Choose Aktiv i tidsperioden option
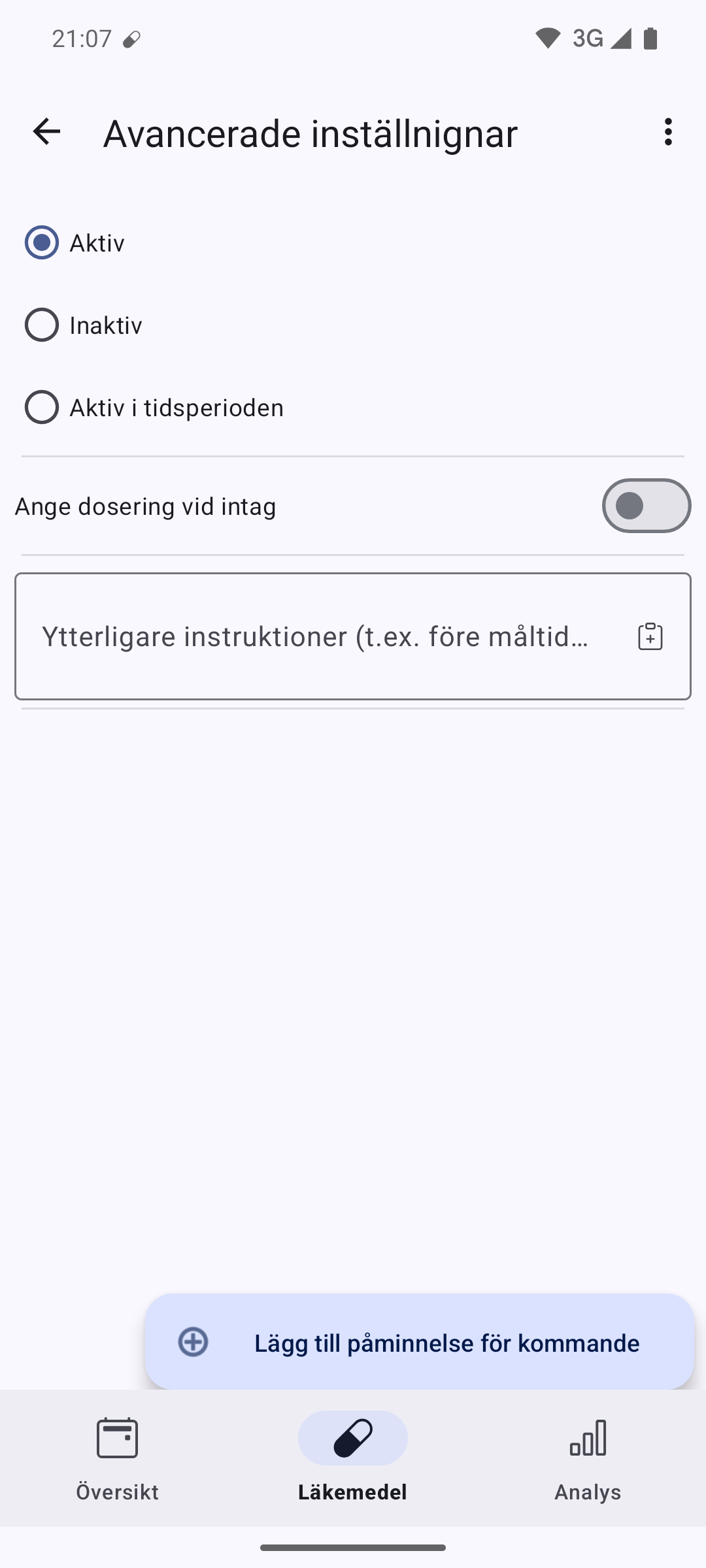This screenshot has width=706, height=1568. click(x=42, y=408)
